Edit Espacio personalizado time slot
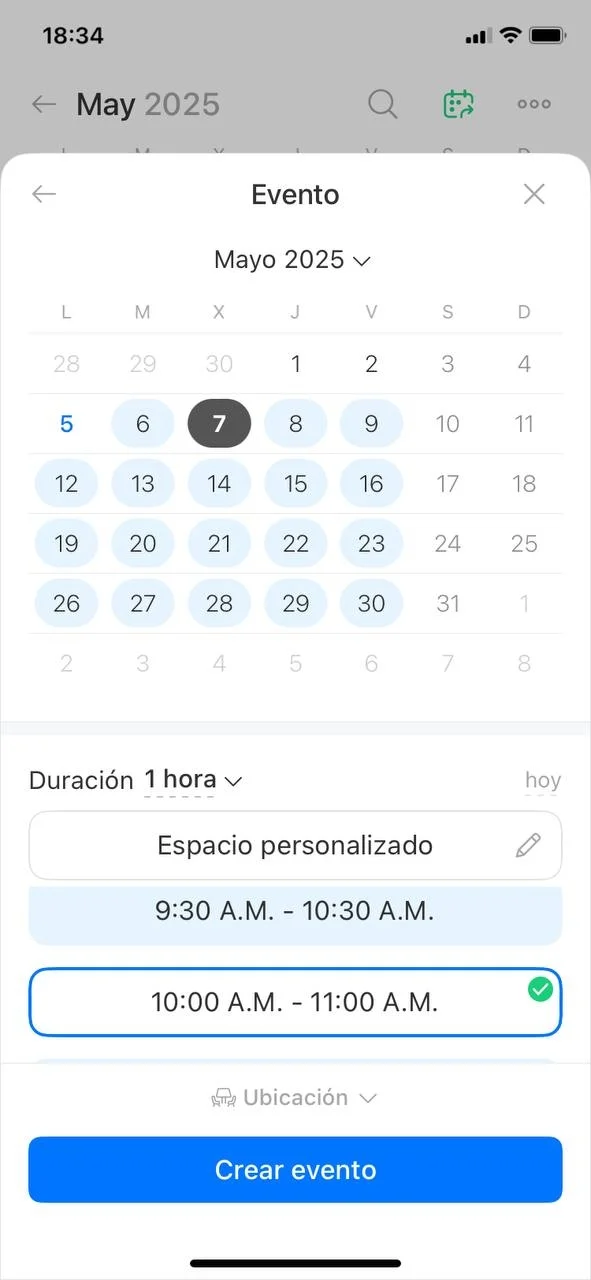The image size is (591, 1280). (295, 845)
